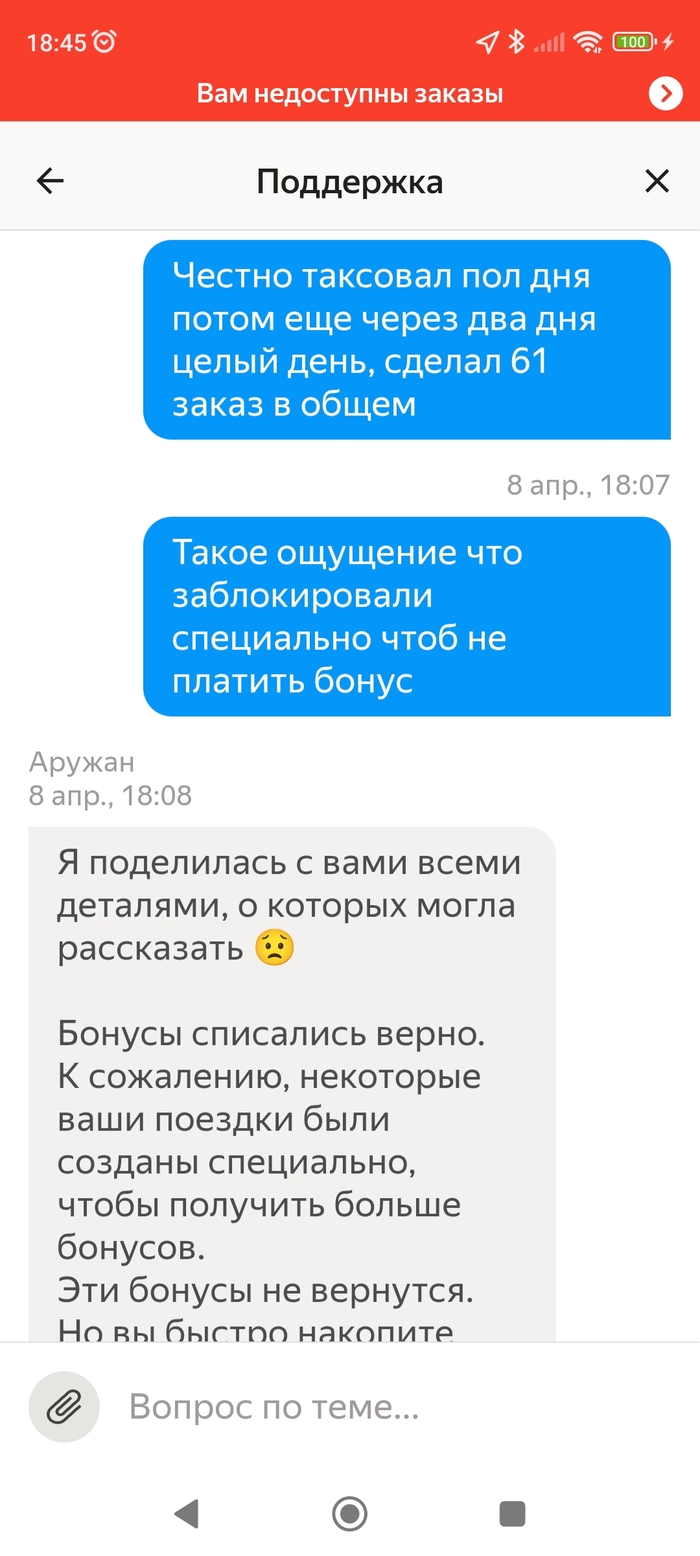Open the 'Вам недоступны заказы' banner arrow
The height and width of the screenshot is (1556, 700).
coord(665,94)
